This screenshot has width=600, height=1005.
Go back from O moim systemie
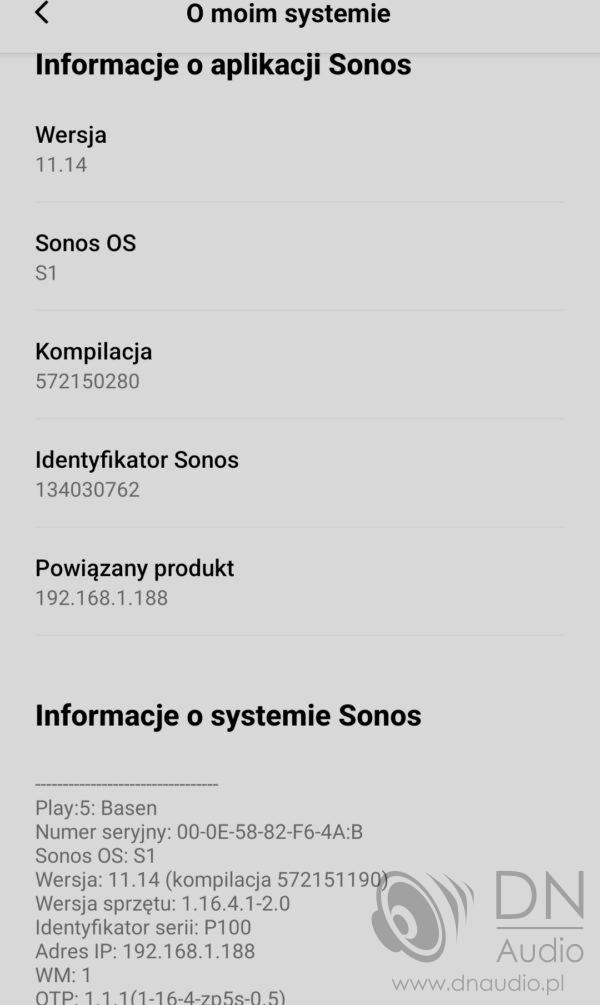(x=41, y=13)
